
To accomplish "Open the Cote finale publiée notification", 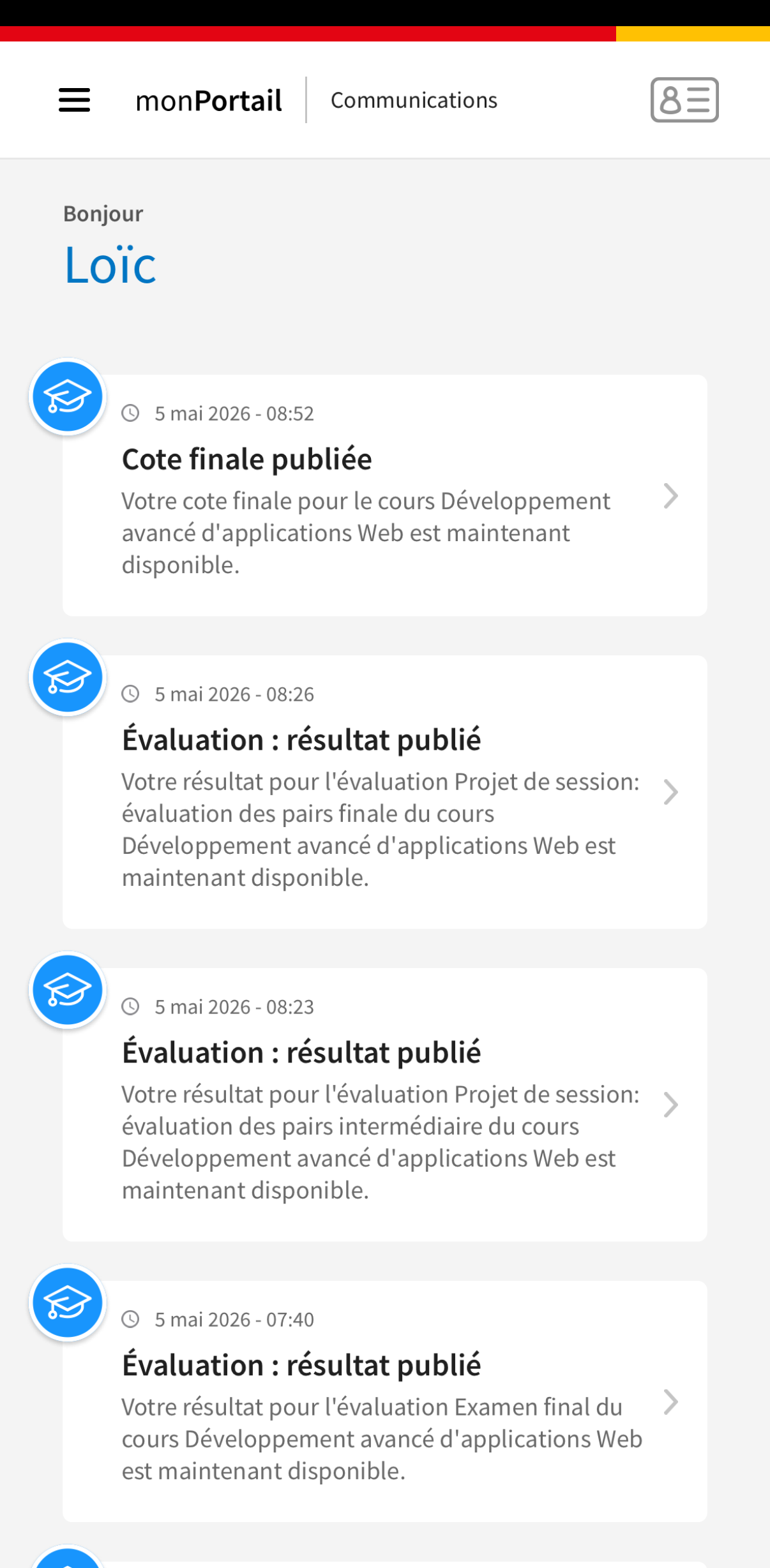I will (384, 495).
